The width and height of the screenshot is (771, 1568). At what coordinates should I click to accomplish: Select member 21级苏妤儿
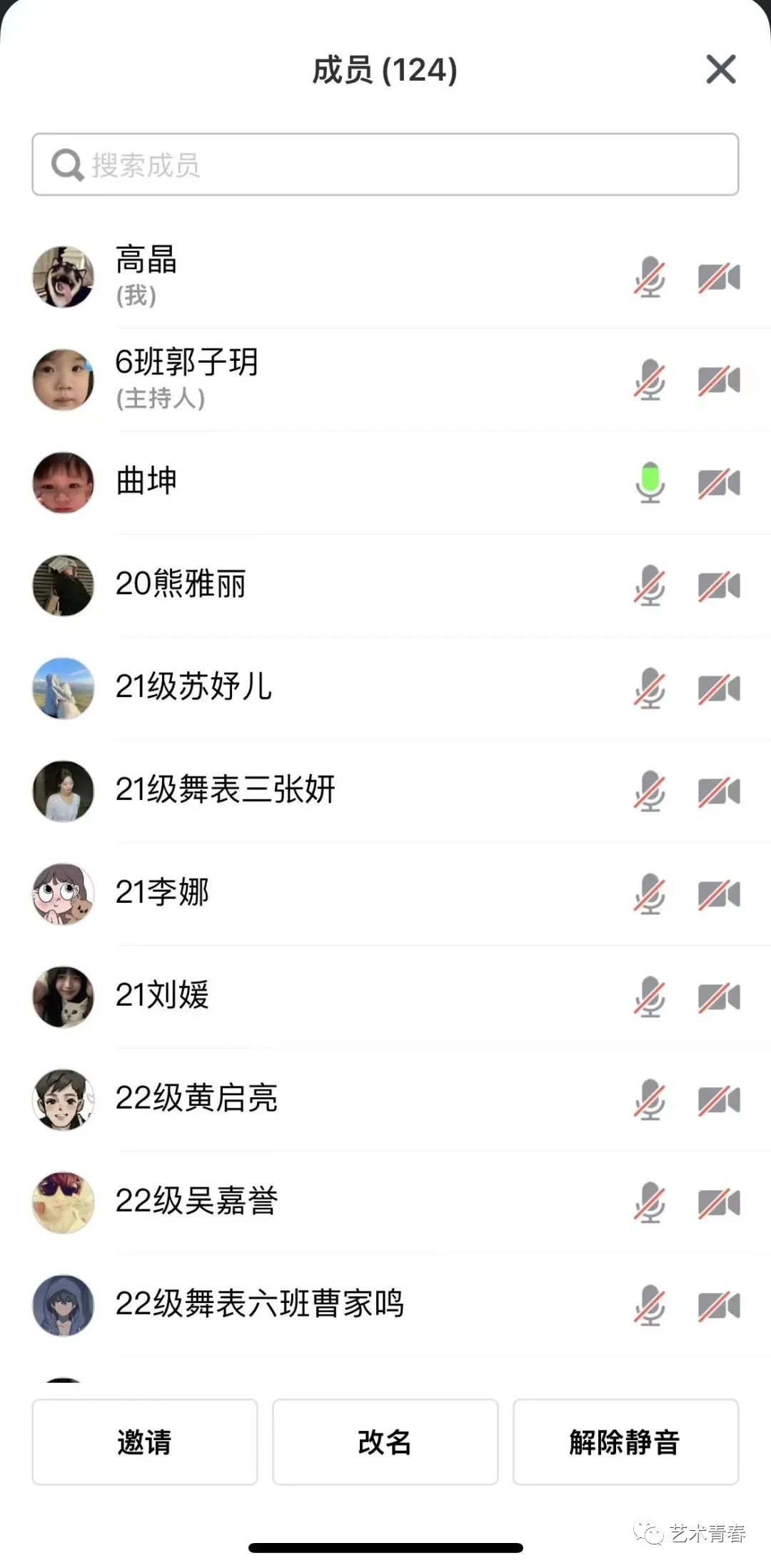286,687
